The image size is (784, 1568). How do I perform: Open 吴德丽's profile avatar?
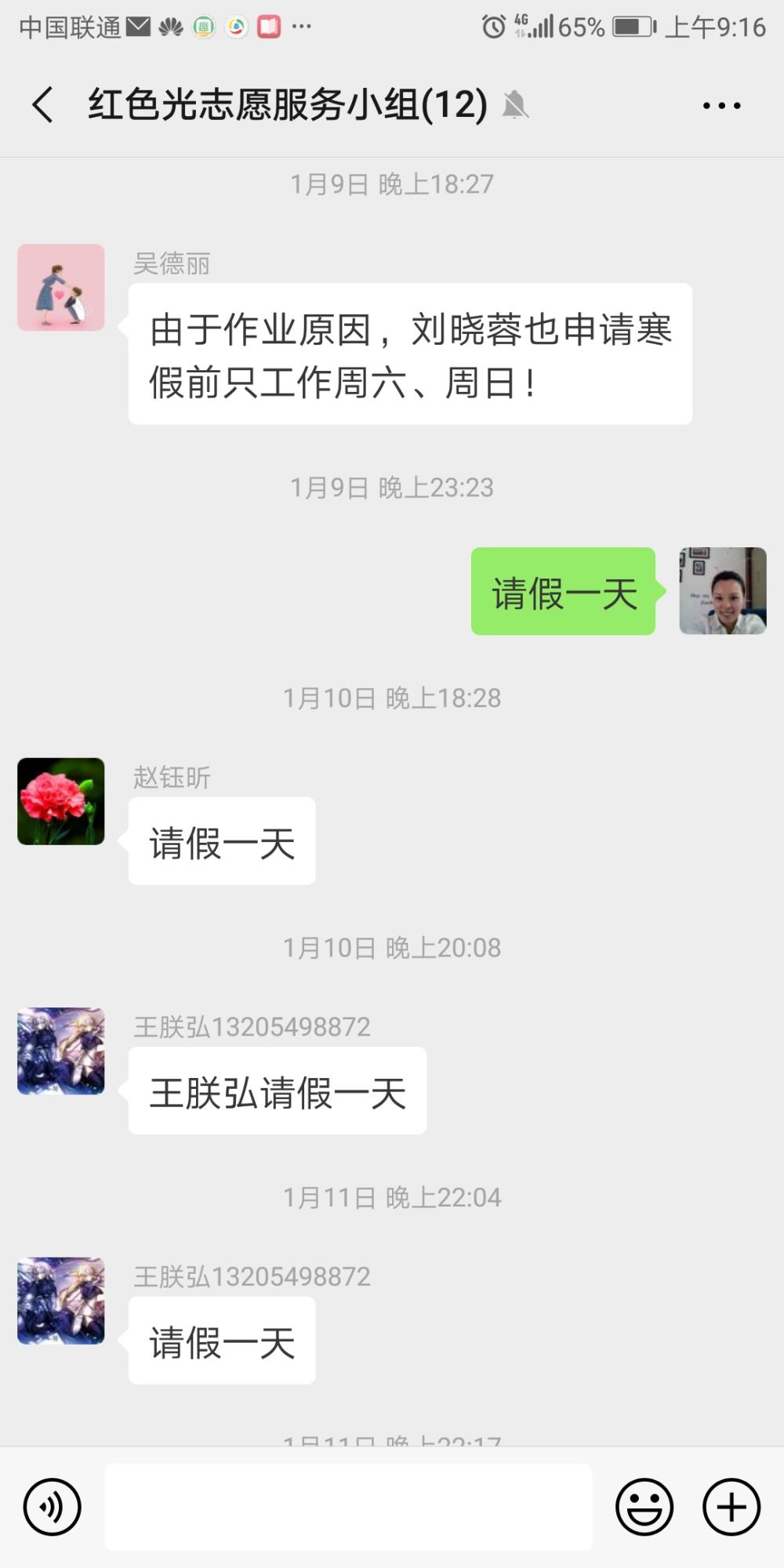tap(61, 287)
